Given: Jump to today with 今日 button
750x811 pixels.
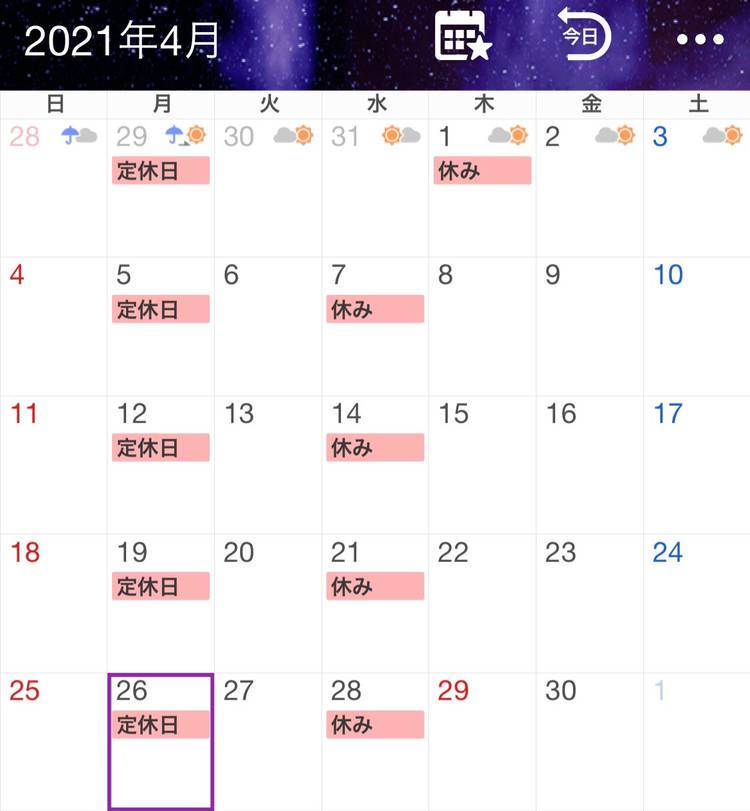Looking at the screenshot, I should click(x=583, y=37).
